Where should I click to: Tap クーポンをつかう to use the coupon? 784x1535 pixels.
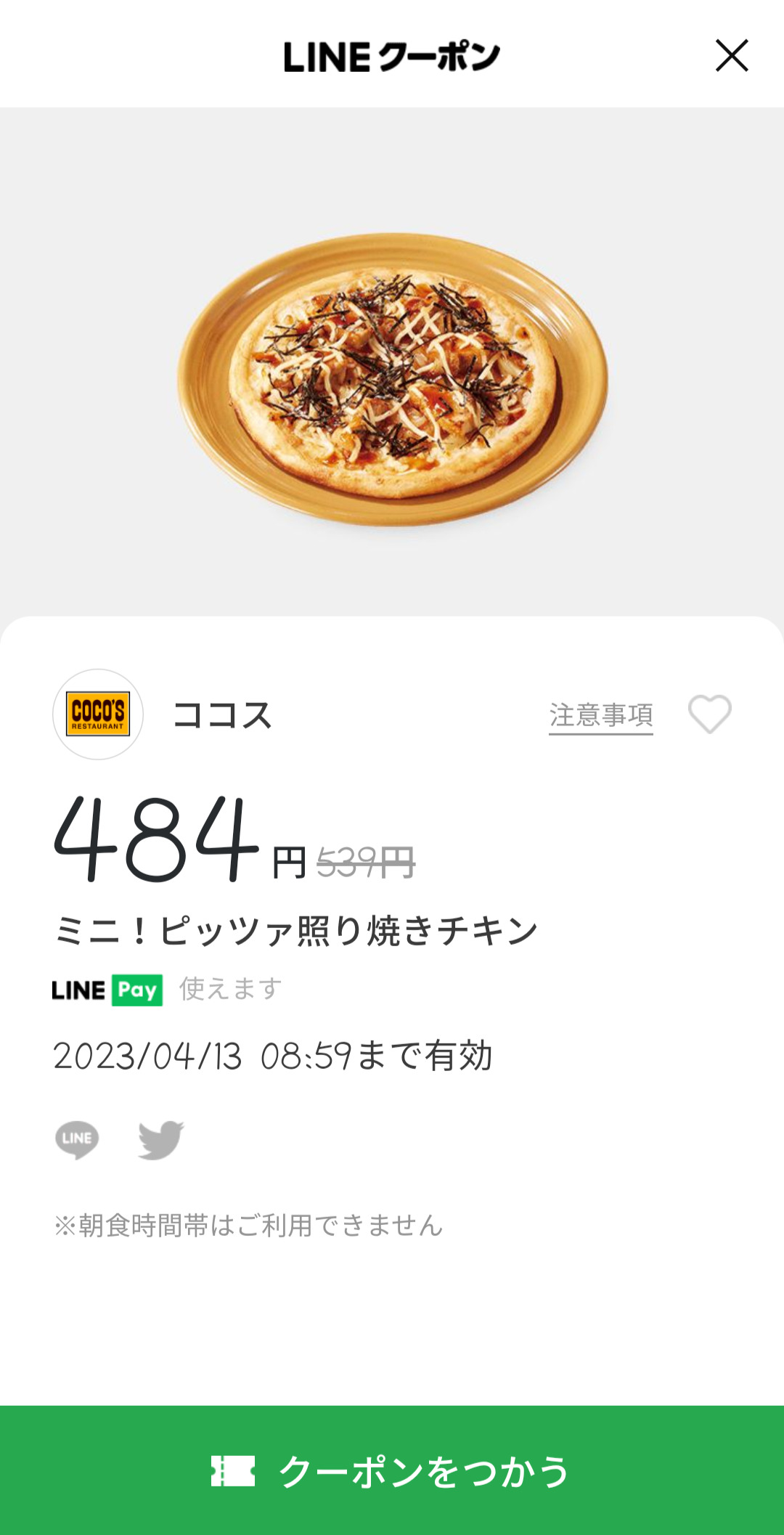tap(392, 1470)
